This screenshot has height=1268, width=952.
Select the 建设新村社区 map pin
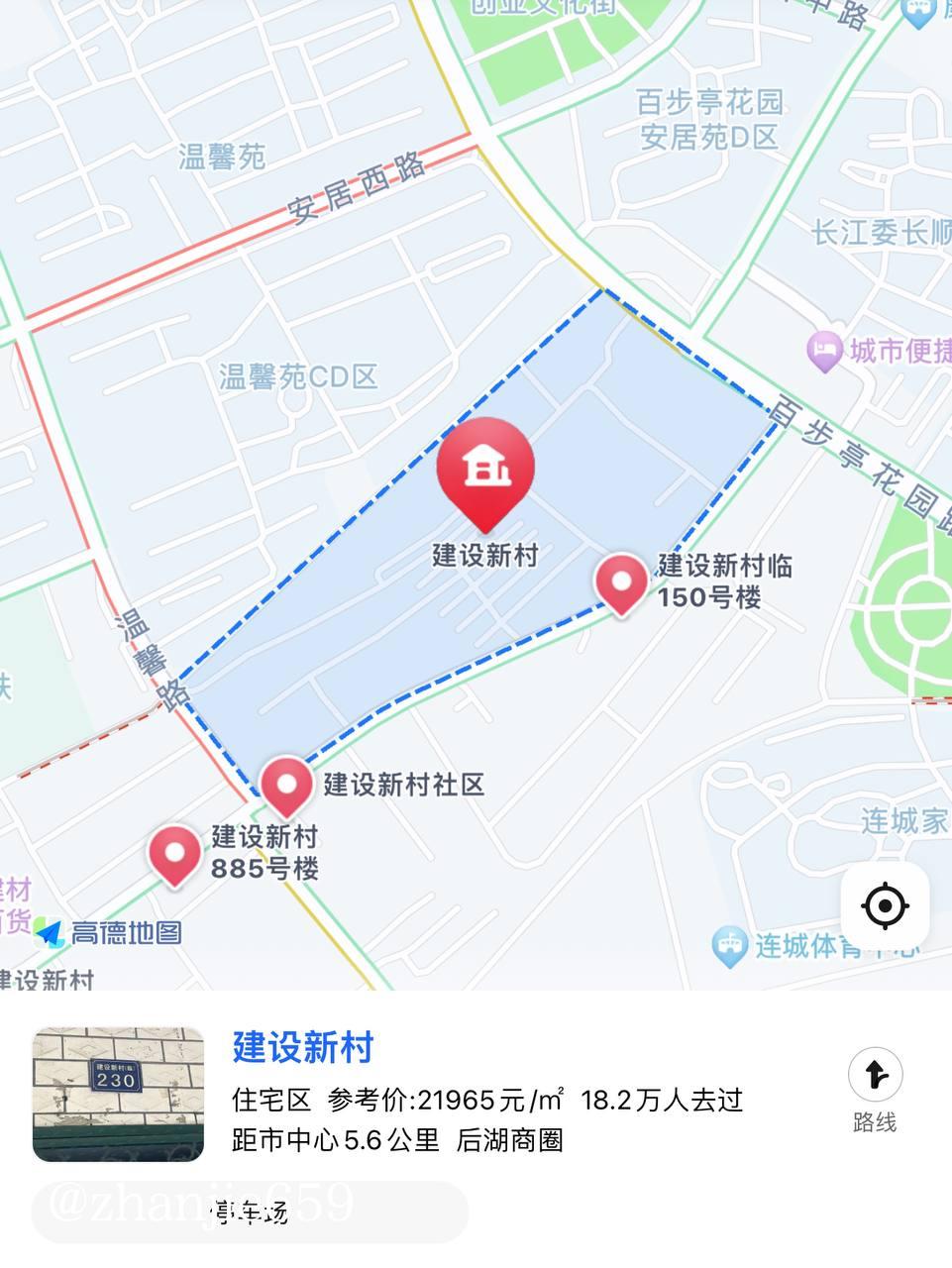click(287, 784)
